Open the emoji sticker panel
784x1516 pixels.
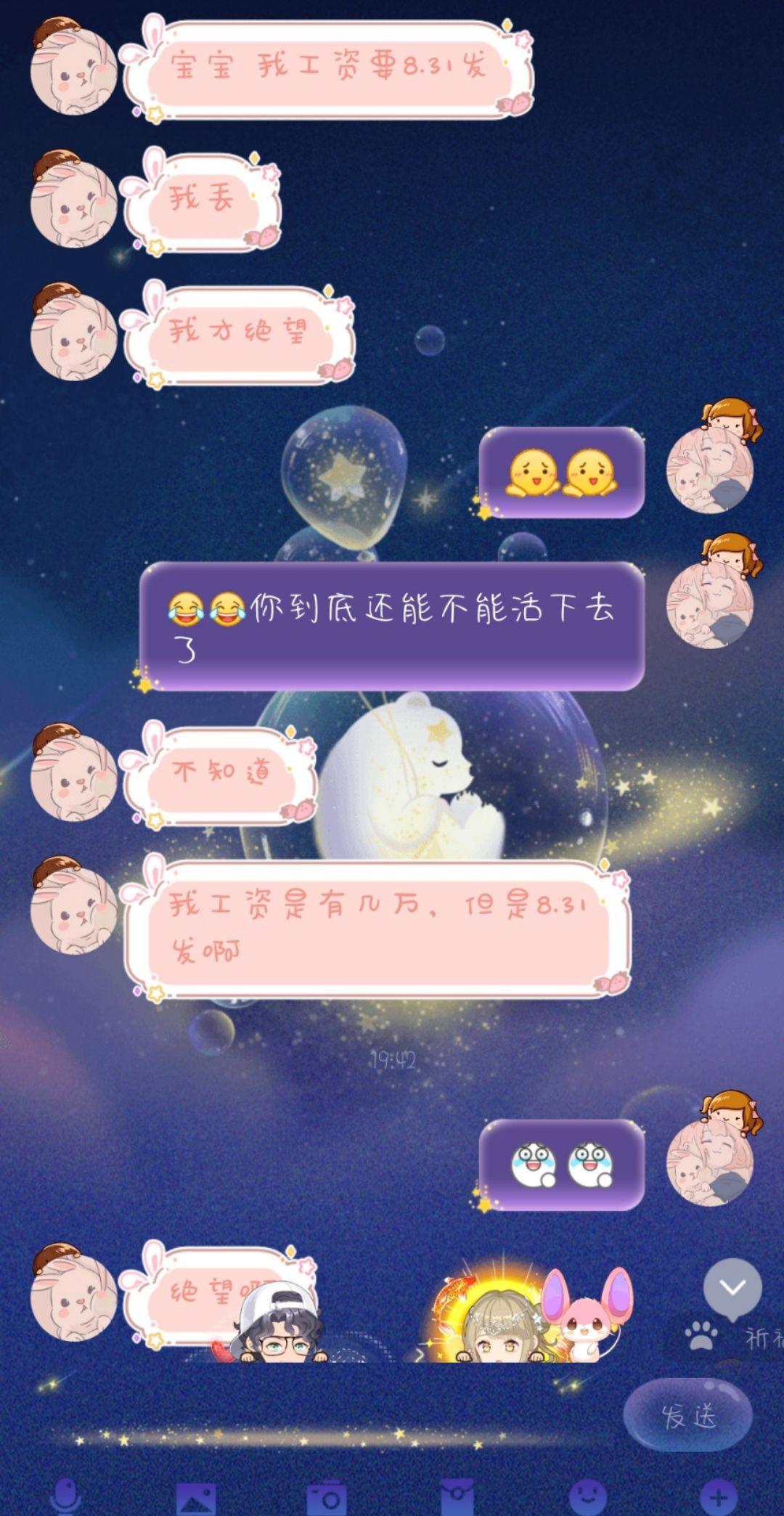click(588, 1497)
